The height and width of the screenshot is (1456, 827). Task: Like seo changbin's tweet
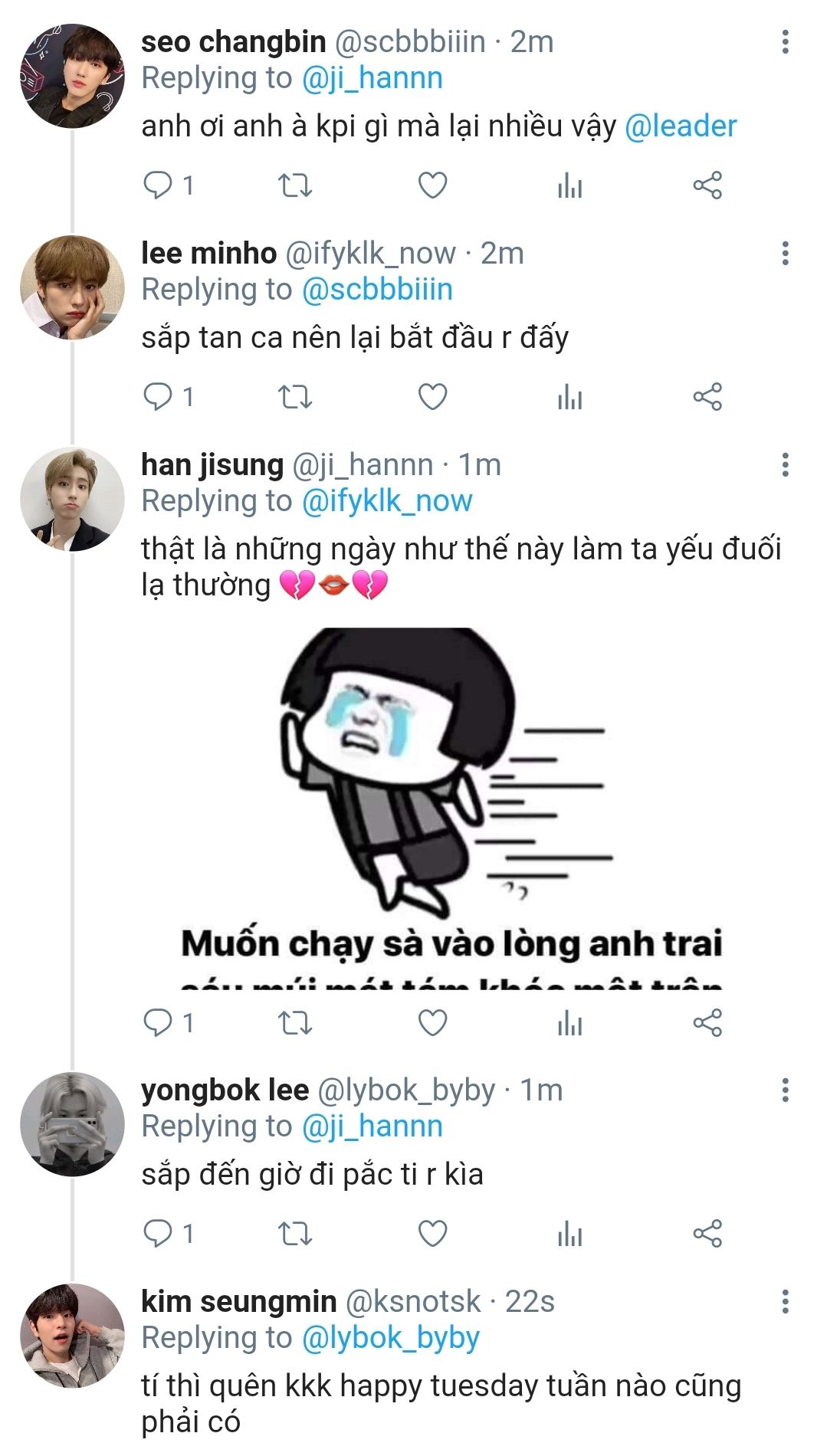(432, 185)
